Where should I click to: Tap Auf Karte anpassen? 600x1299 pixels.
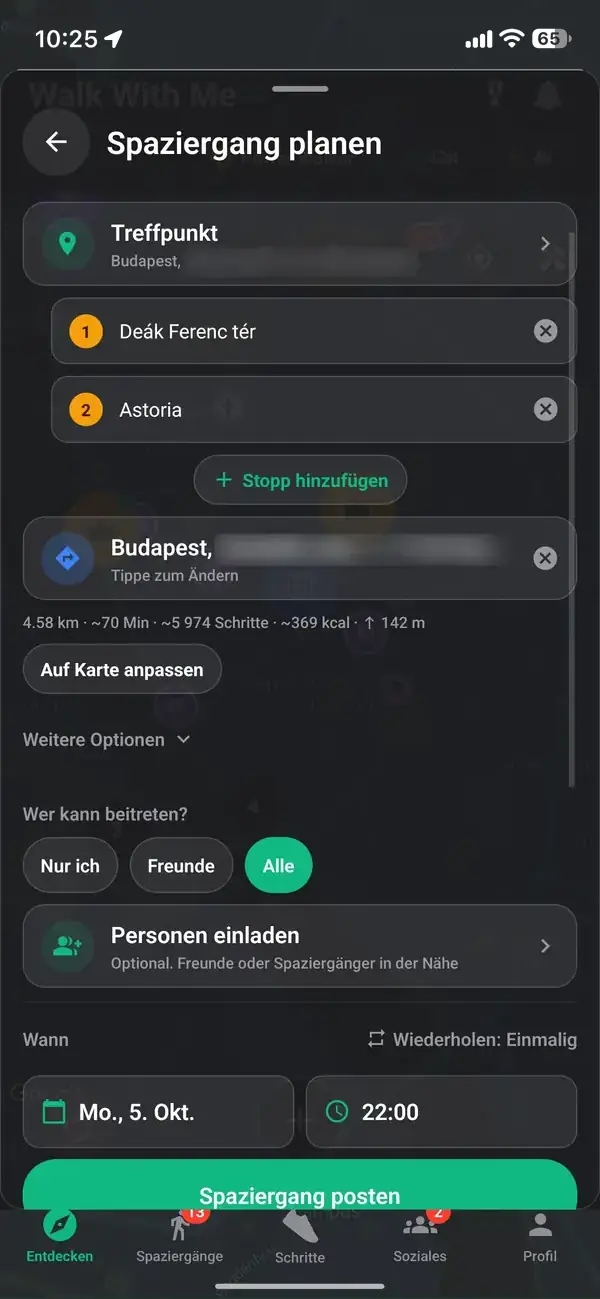point(122,670)
